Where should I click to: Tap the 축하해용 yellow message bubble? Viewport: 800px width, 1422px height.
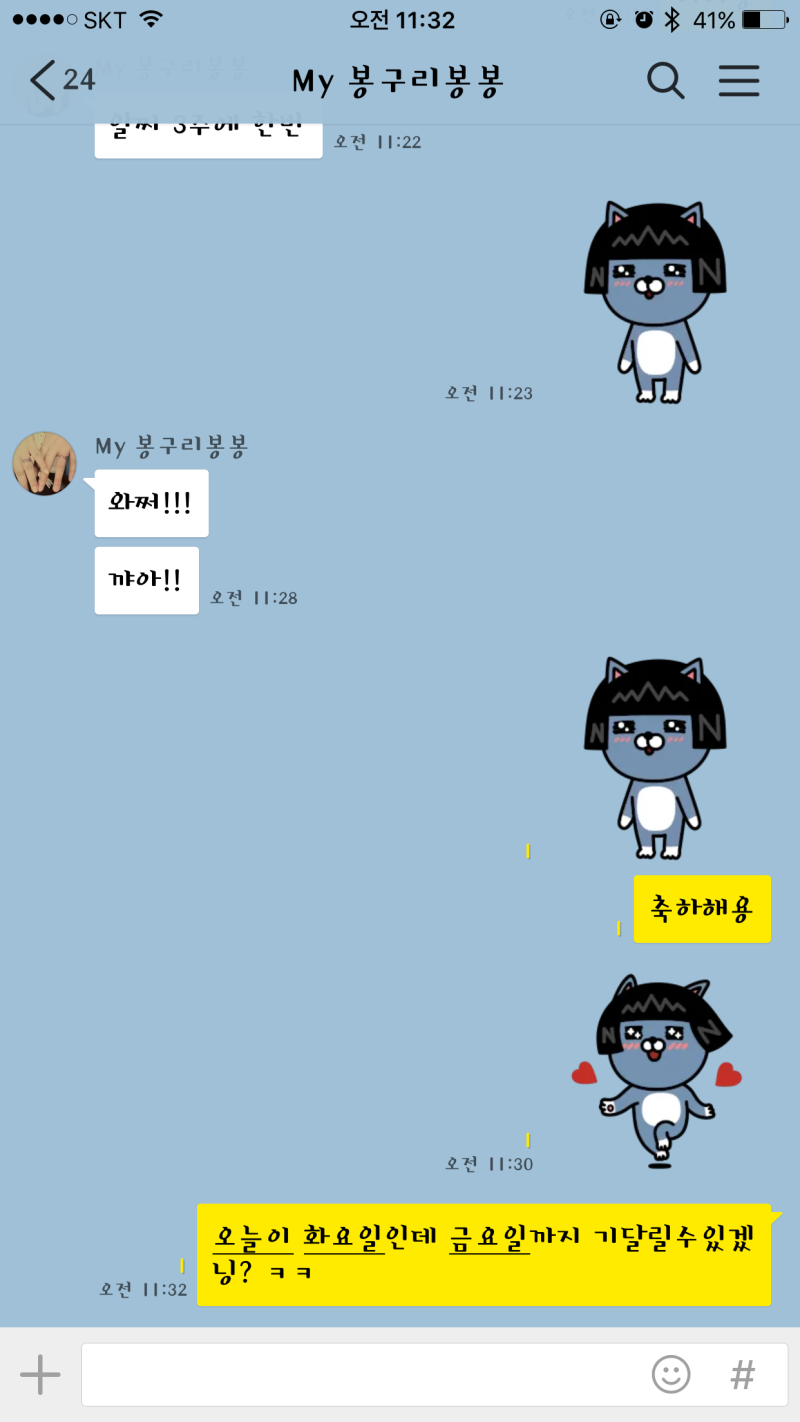click(x=702, y=909)
